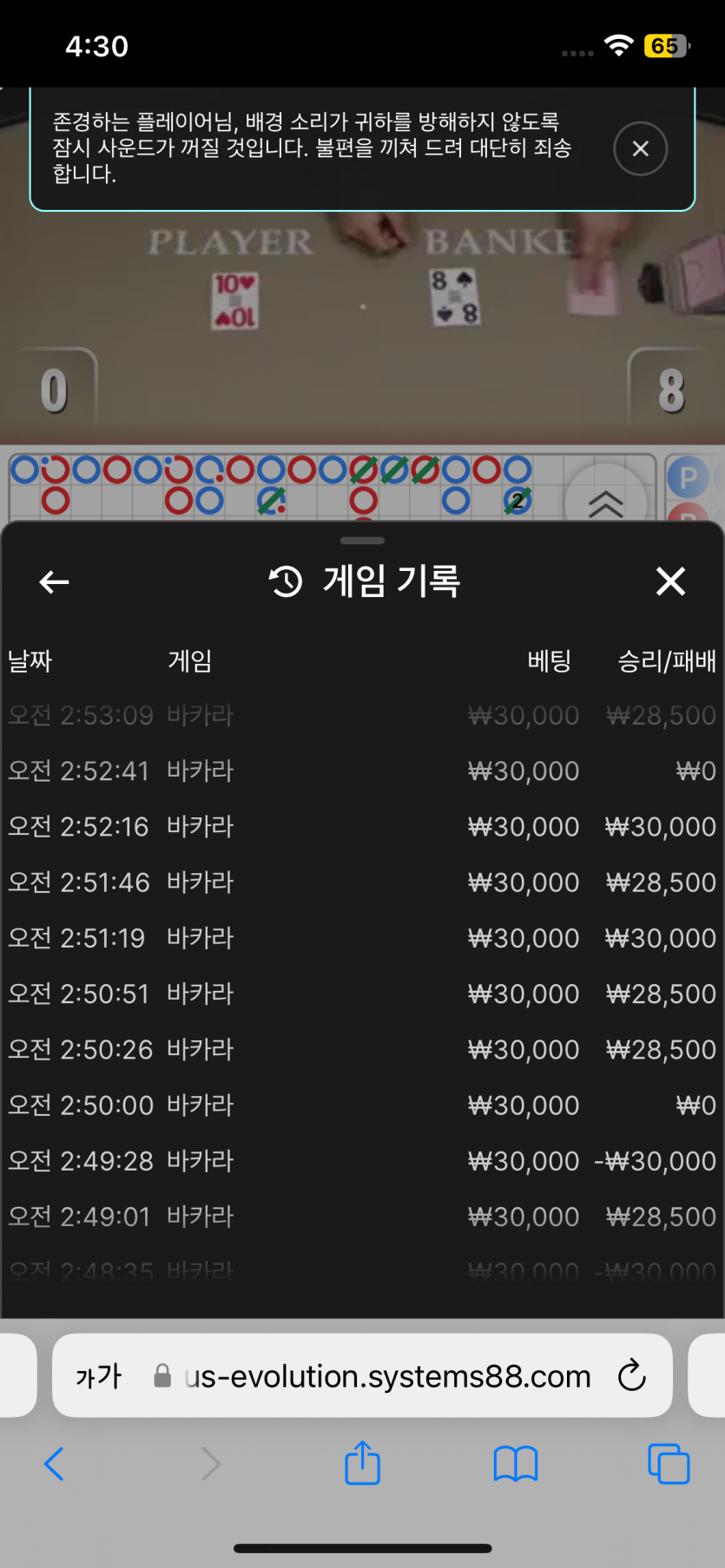The height and width of the screenshot is (1568, 725).
Task: Open the 가가 page settings menu
Action: click(x=99, y=1376)
